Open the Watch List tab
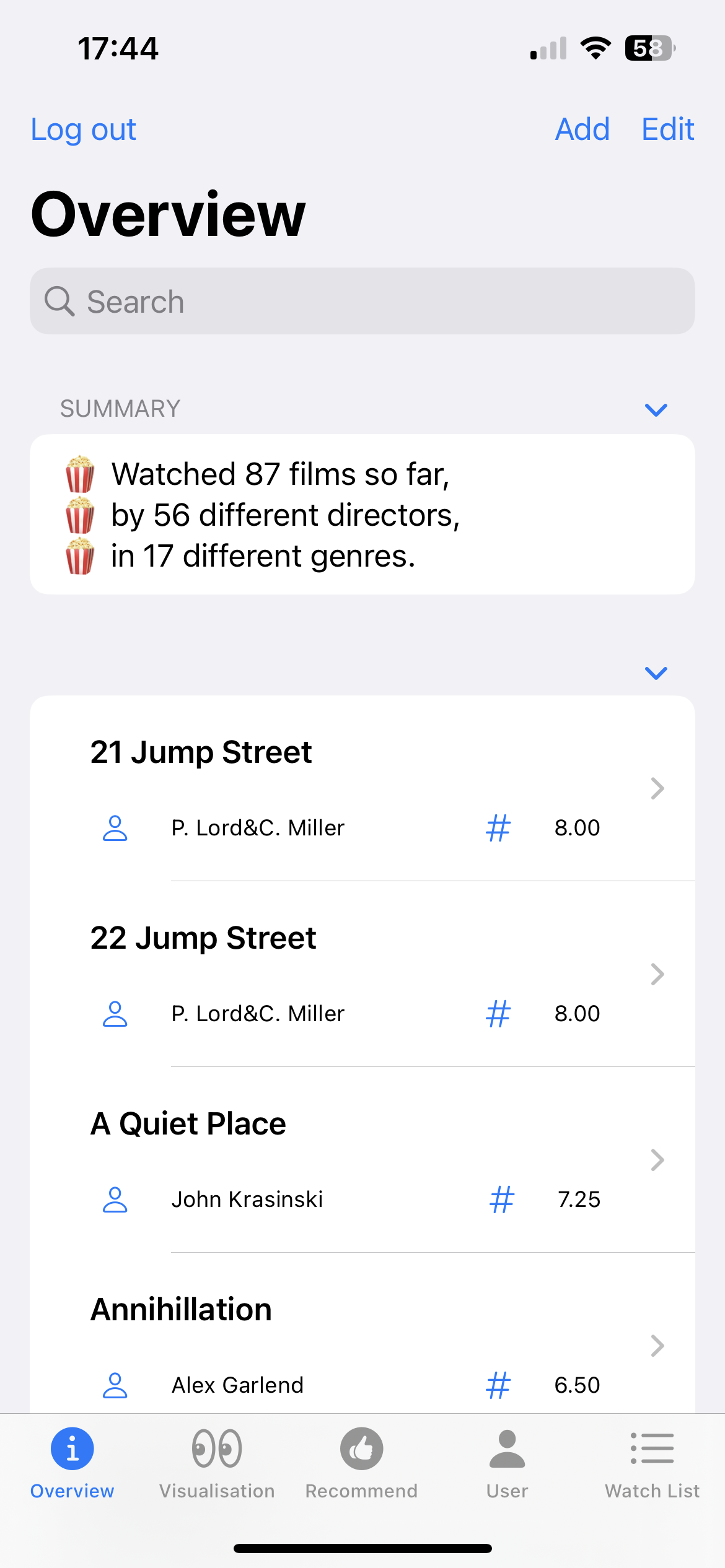 [652, 1464]
